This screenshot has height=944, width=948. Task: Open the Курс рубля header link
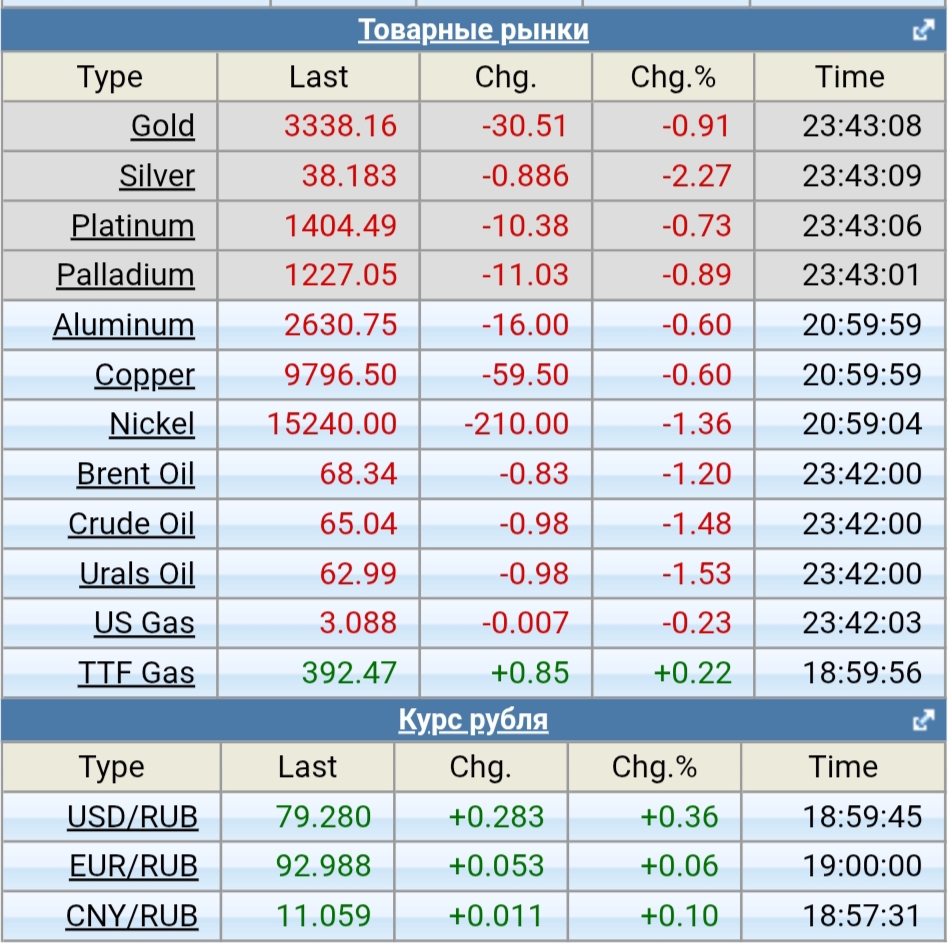coord(473,720)
